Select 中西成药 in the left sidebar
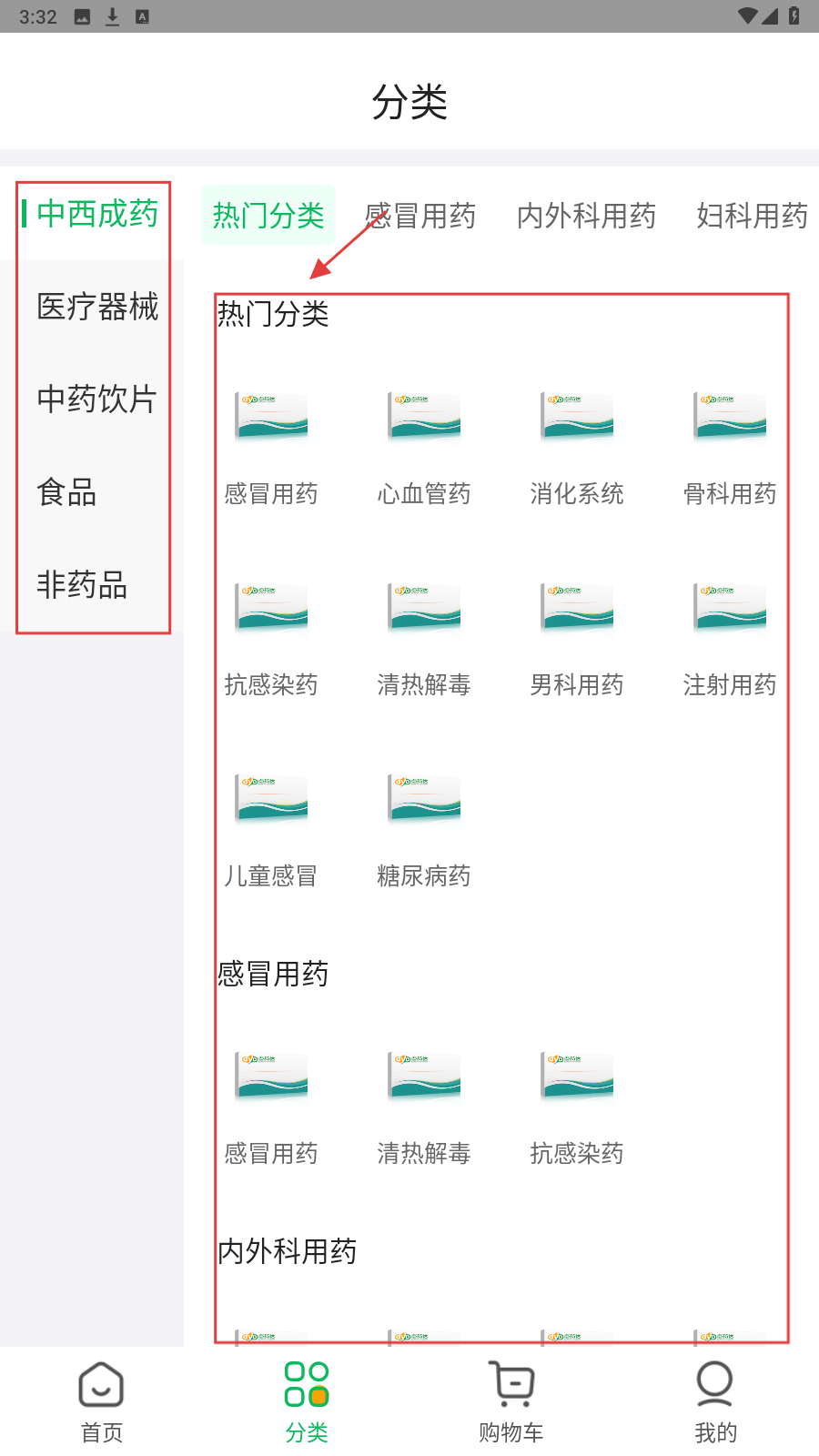This screenshot has width=819, height=1456. coord(96,214)
